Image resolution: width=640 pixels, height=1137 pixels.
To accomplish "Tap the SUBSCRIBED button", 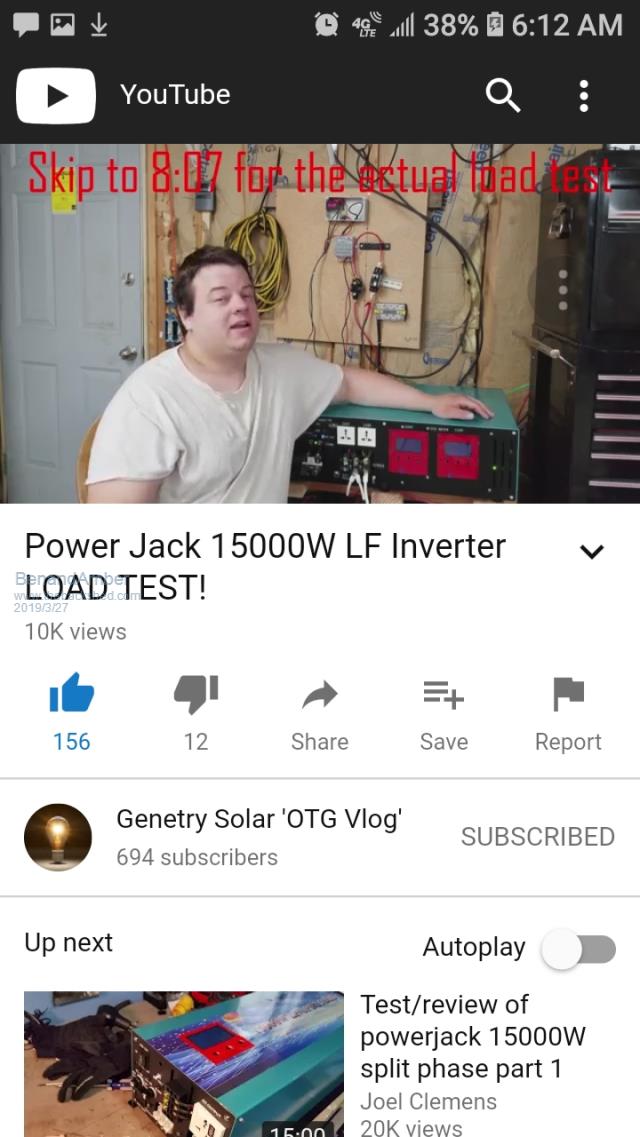I will click(x=537, y=837).
